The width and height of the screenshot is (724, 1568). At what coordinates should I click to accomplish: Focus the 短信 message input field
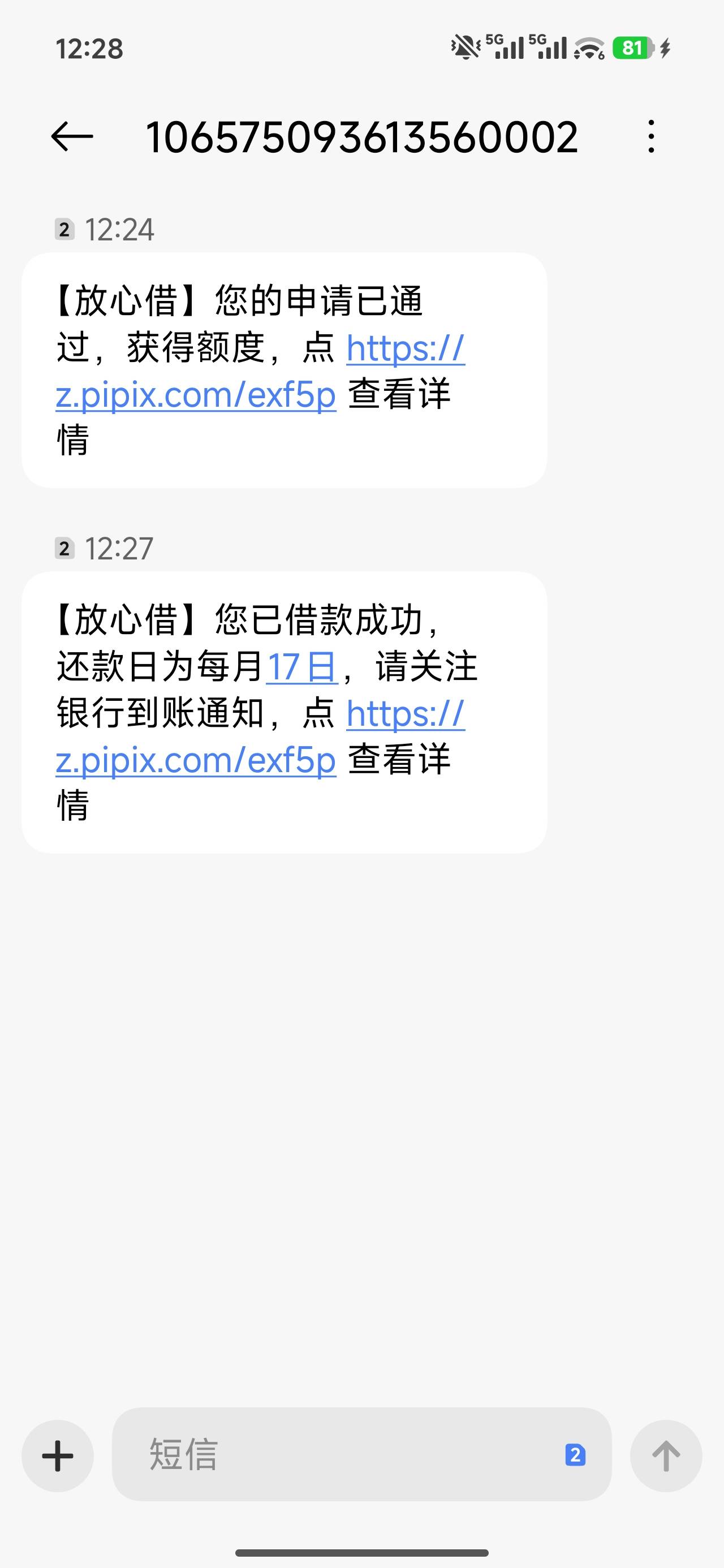click(x=341, y=1455)
